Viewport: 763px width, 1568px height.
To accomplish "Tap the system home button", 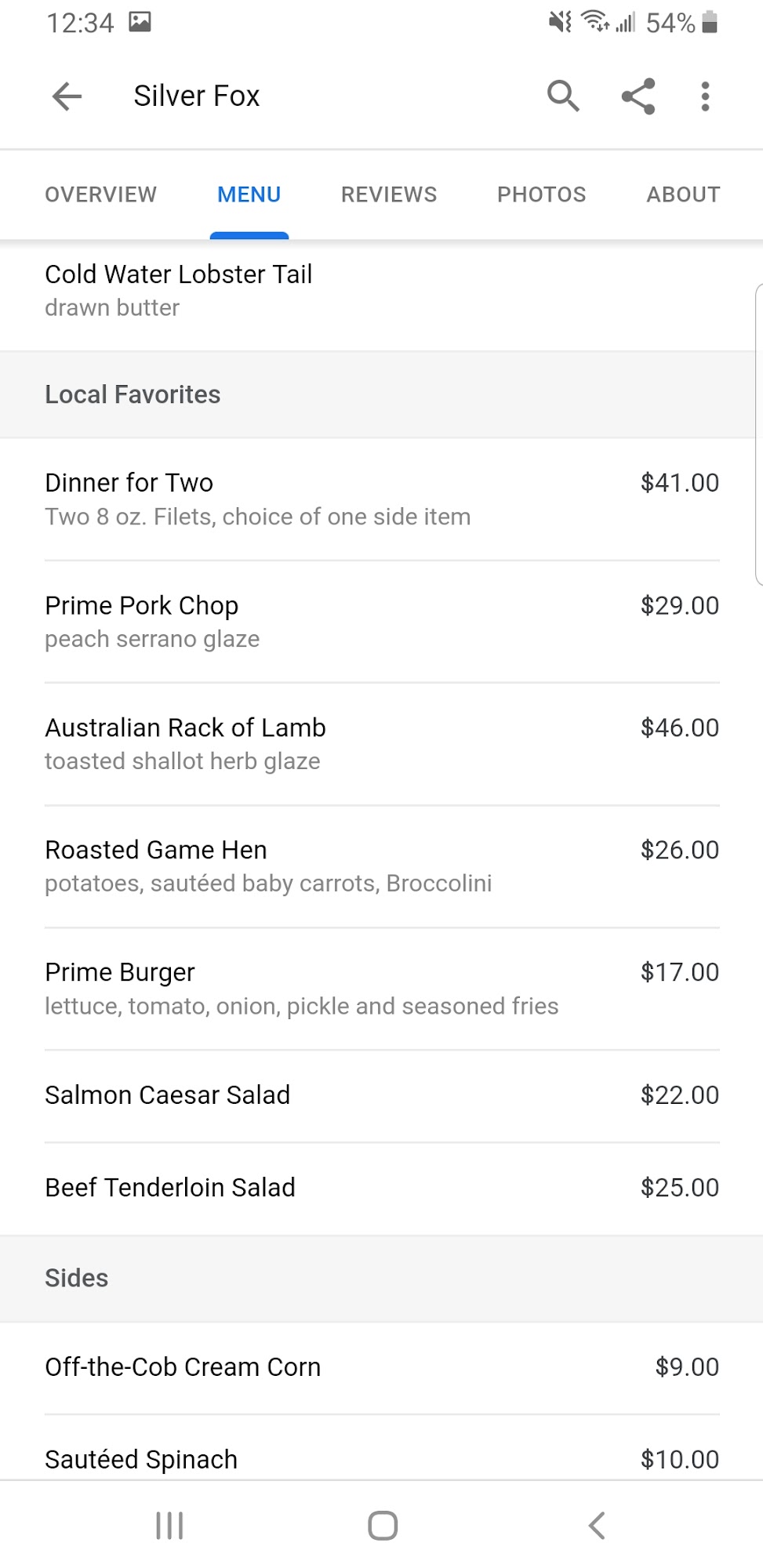I will 383,1526.
